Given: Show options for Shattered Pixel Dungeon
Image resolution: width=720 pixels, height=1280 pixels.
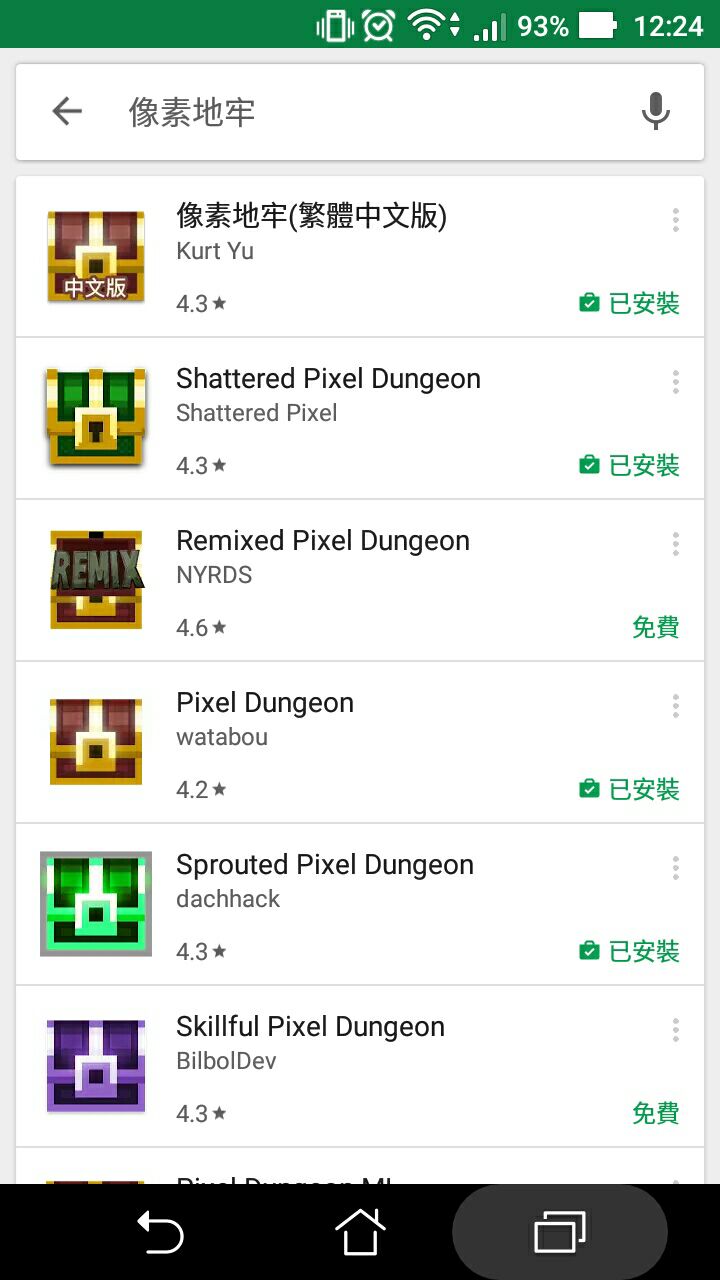Looking at the screenshot, I should [676, 382].
